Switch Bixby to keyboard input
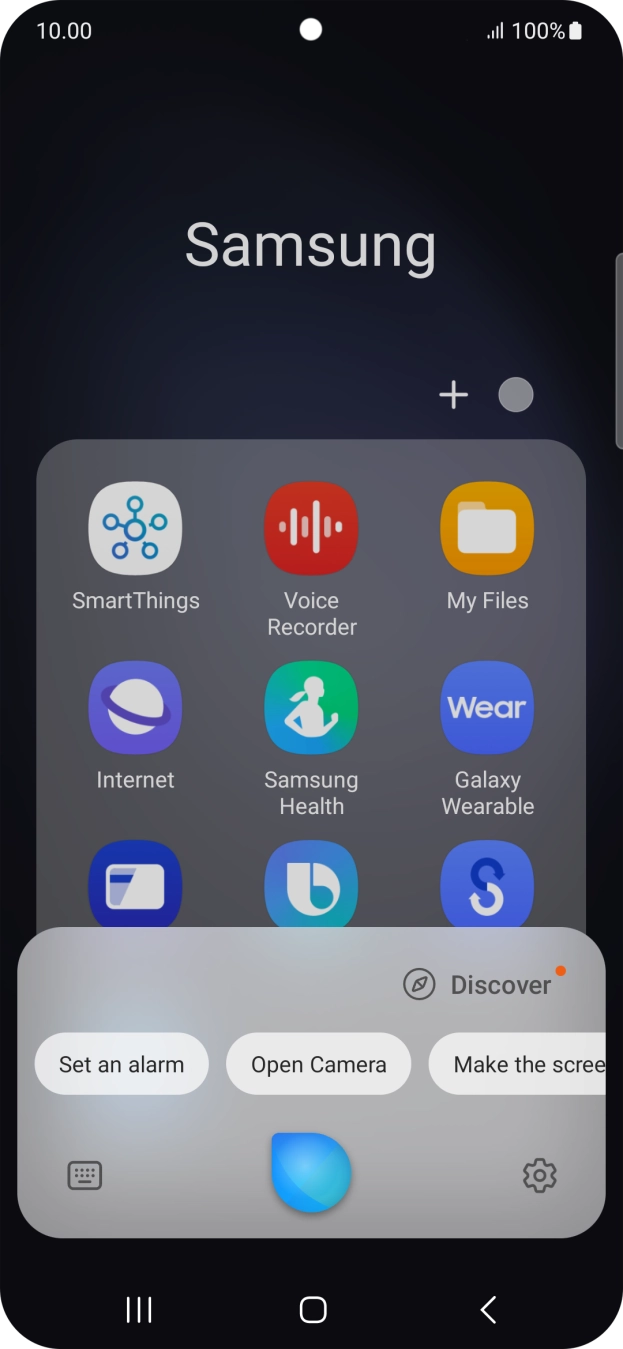This screenshot has height=1349, width=623. pyautogui.click(x=85, y=1175)
